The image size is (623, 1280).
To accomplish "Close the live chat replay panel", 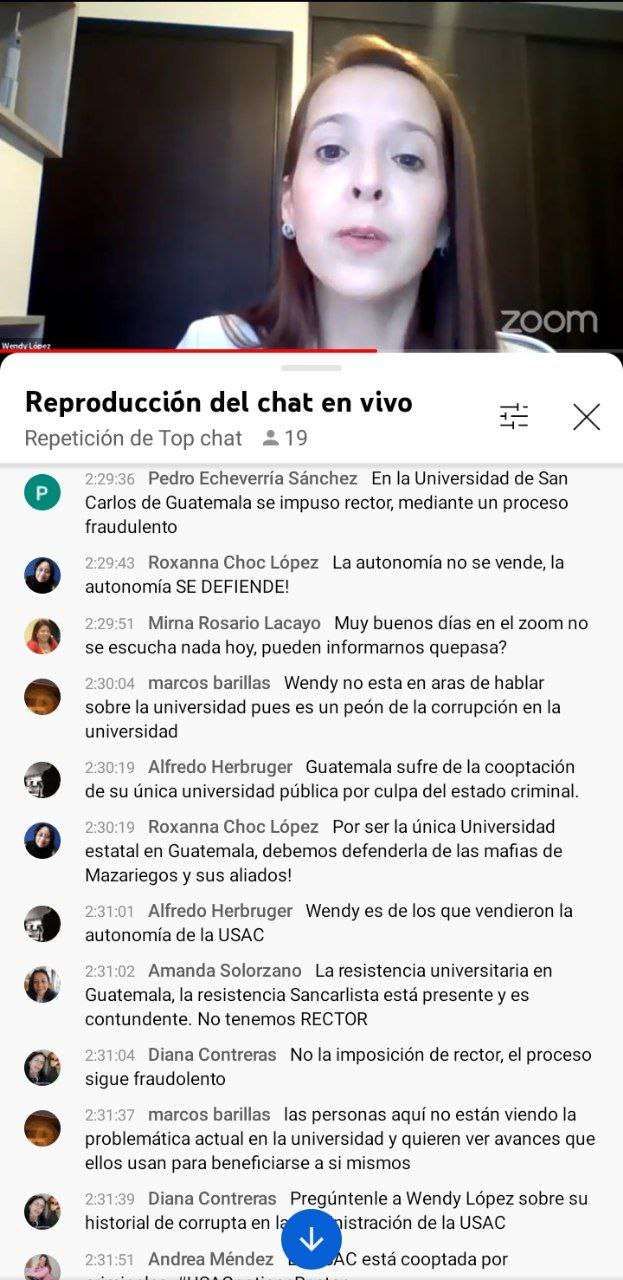I will tap(586, 417).
